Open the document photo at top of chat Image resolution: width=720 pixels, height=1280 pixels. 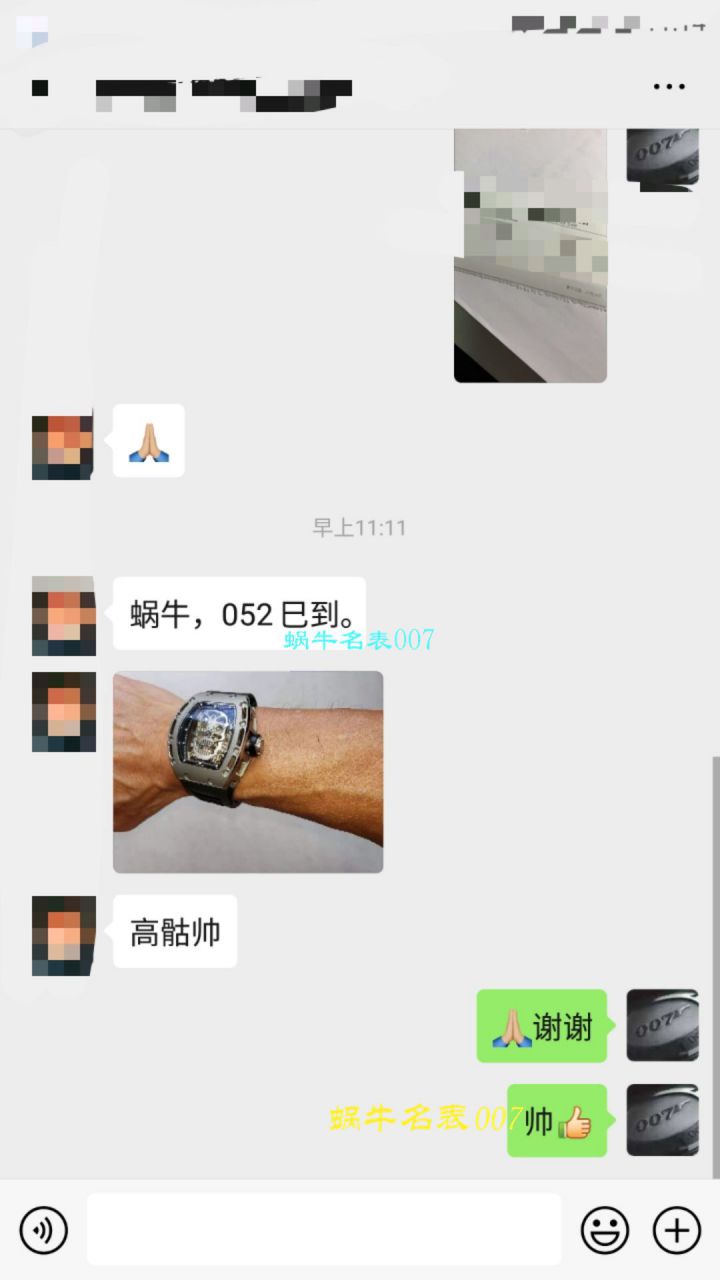[x=530, y=255]
